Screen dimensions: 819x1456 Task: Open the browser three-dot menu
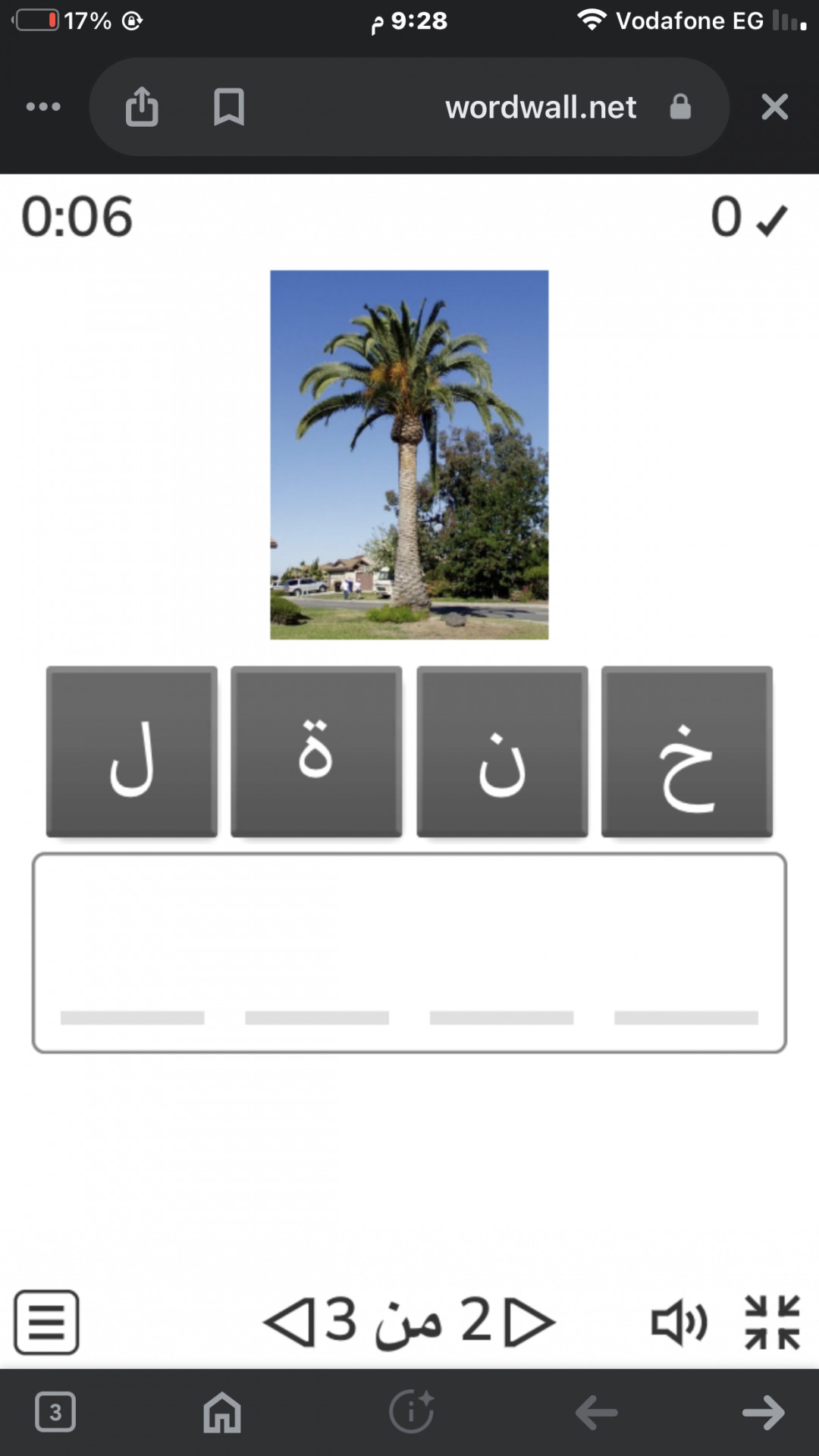click(43, 107)
